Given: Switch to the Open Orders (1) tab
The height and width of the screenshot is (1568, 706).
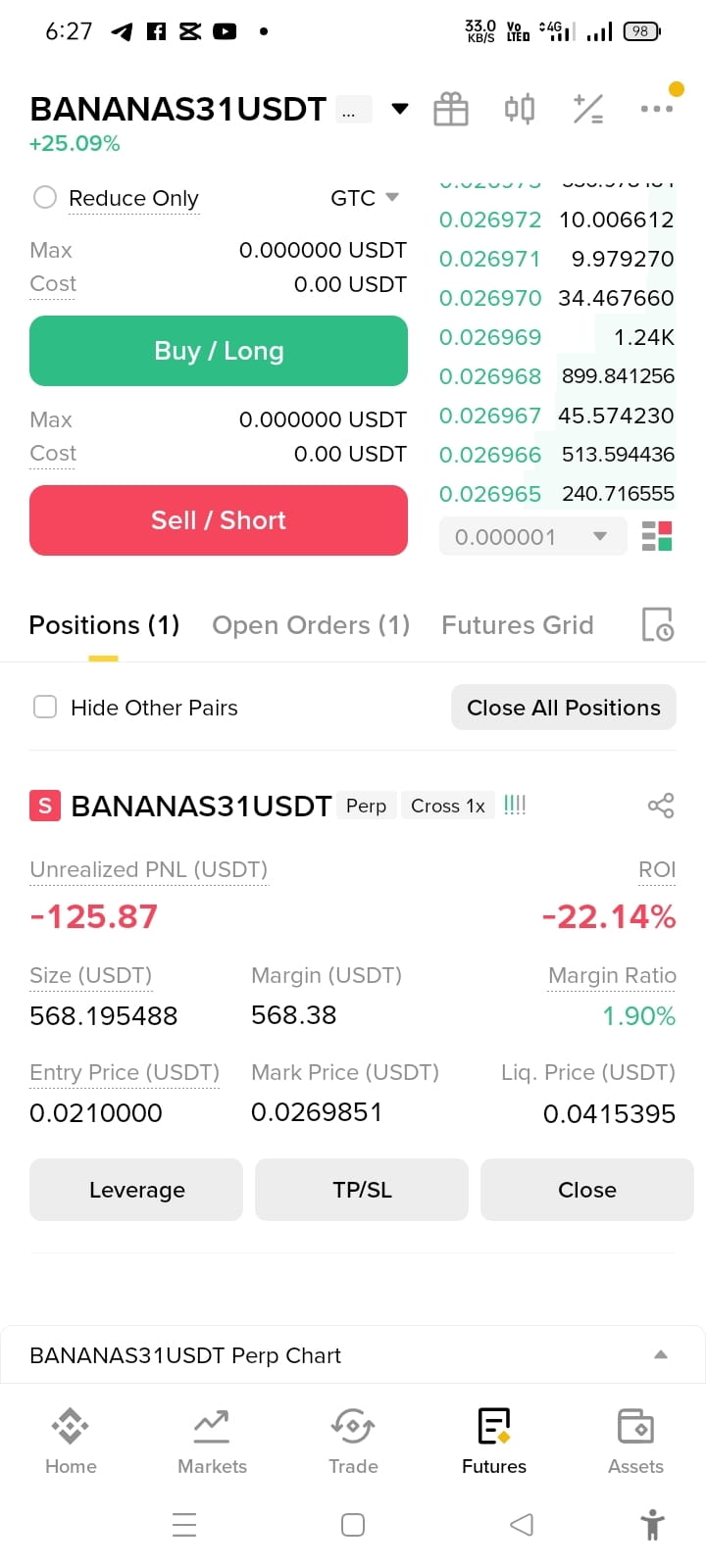Looking at the screenshot, I should [x=311, y=625].
